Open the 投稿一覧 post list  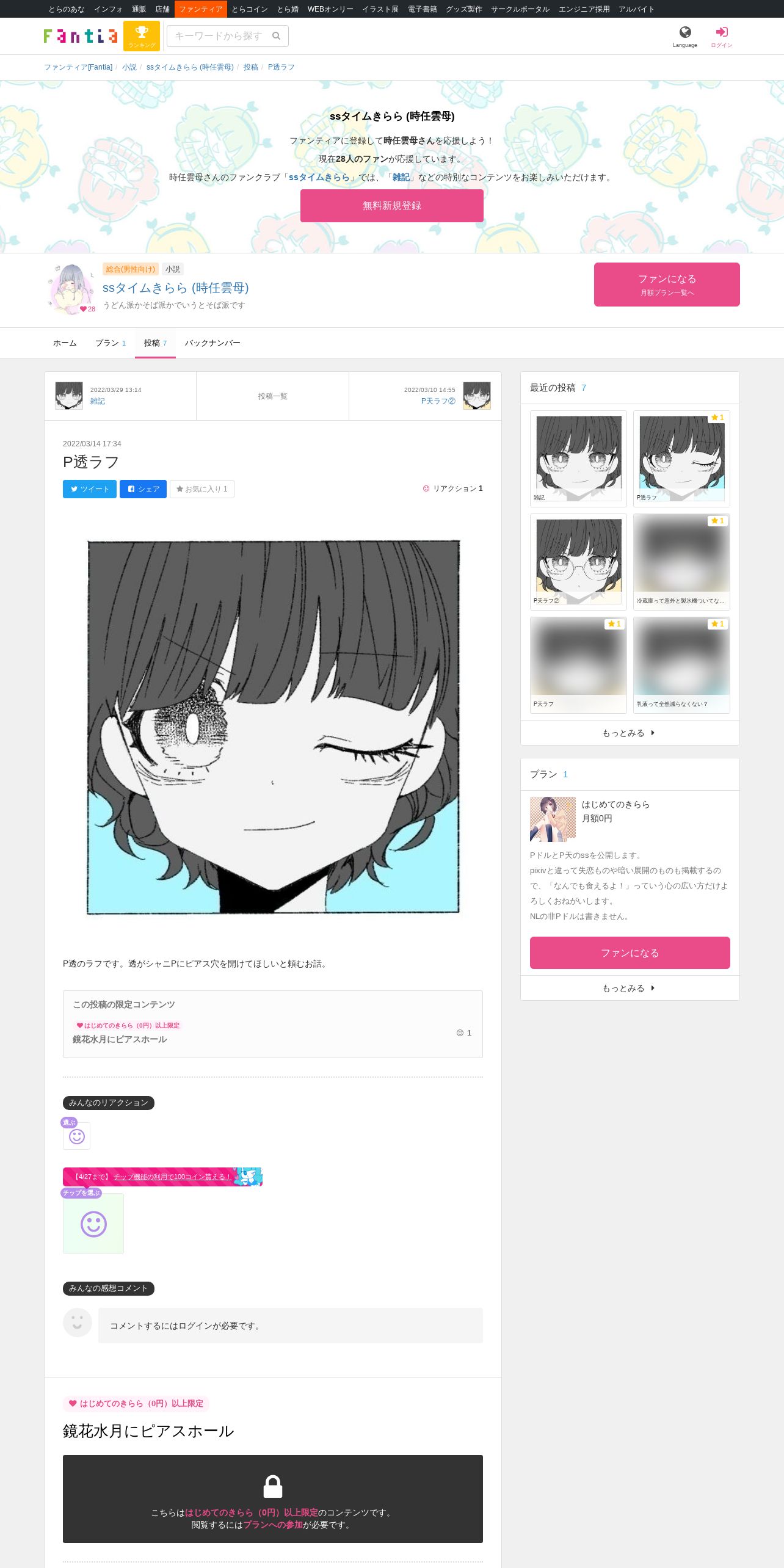(272, 396)
